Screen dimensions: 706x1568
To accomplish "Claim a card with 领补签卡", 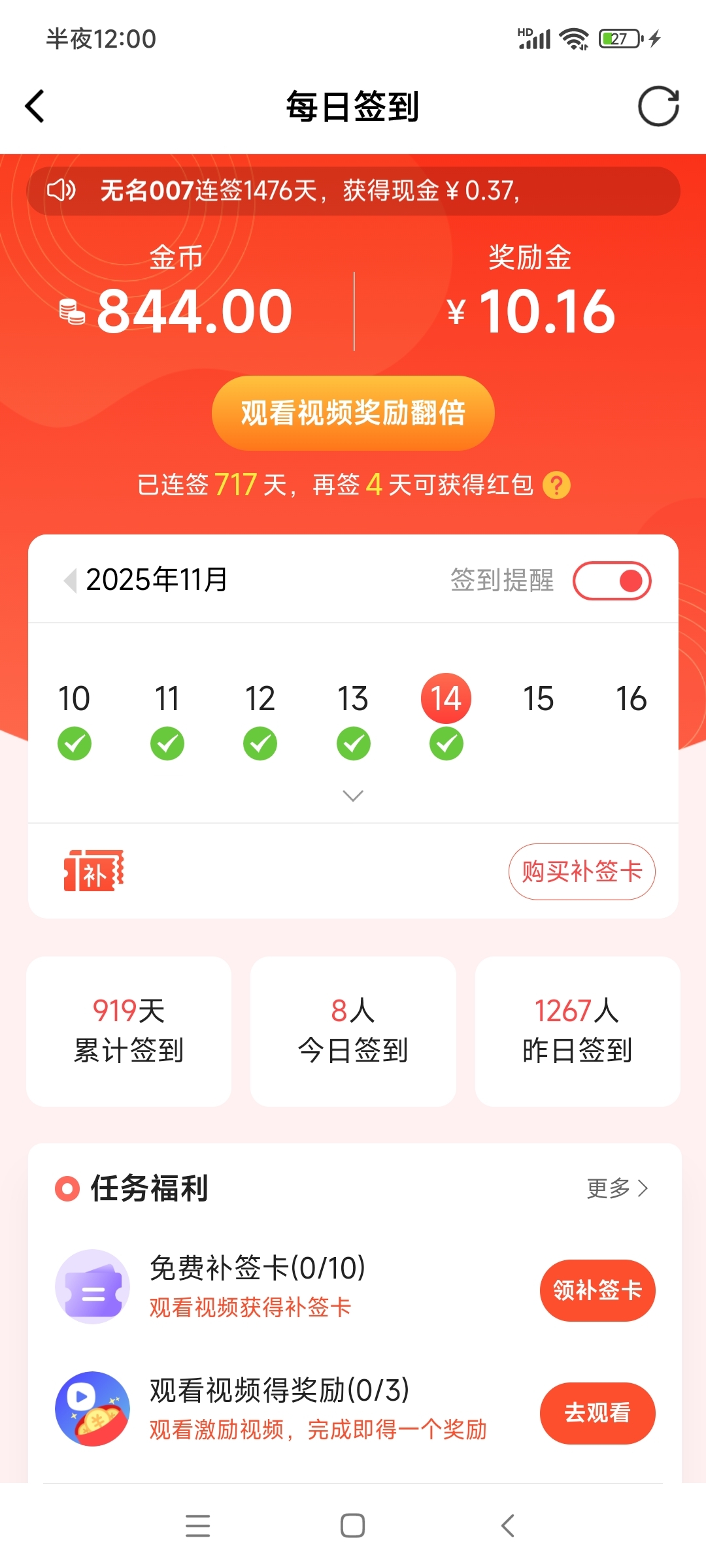I will point(597,1290).
